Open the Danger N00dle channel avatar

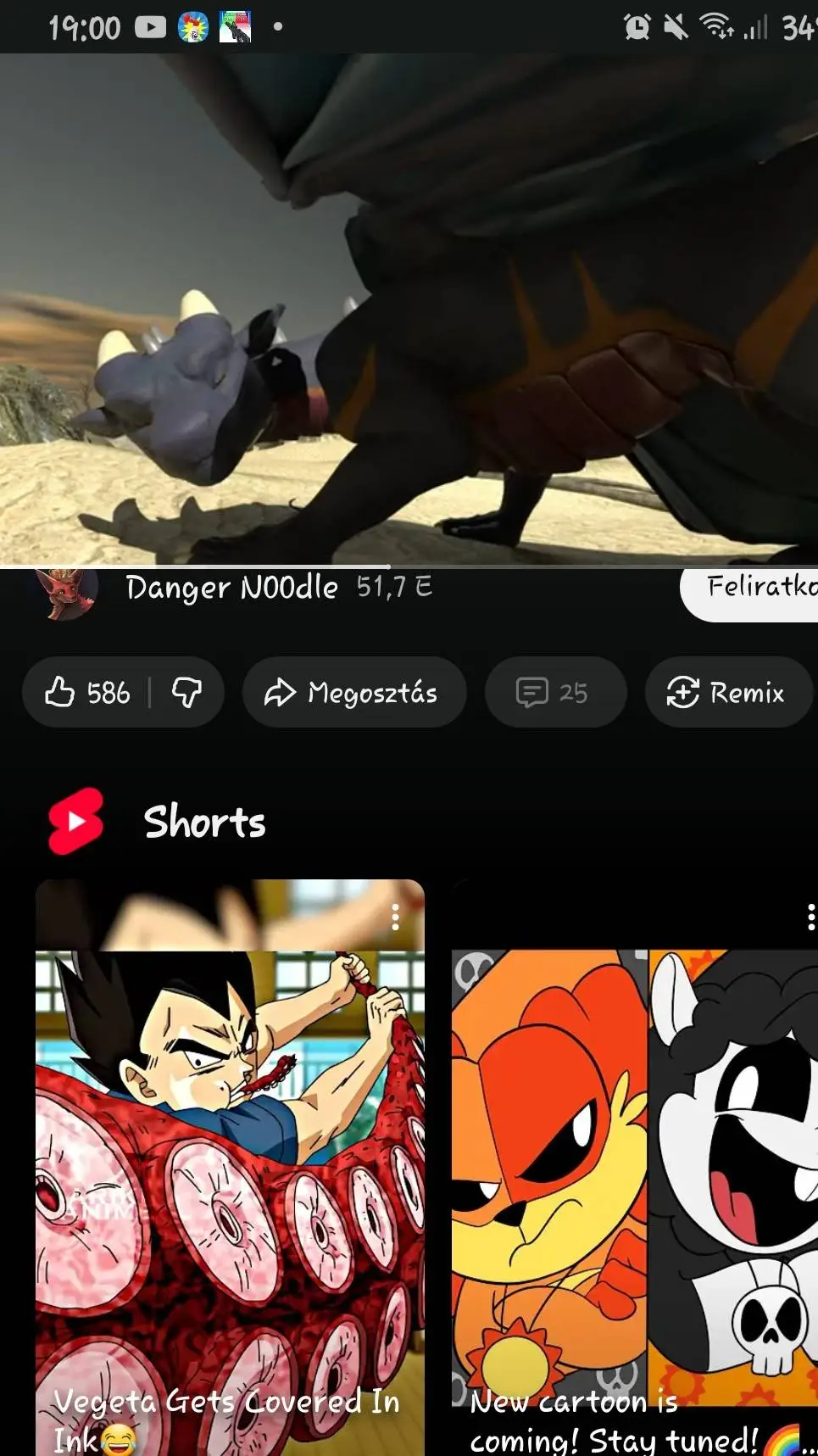pos(68,592)
